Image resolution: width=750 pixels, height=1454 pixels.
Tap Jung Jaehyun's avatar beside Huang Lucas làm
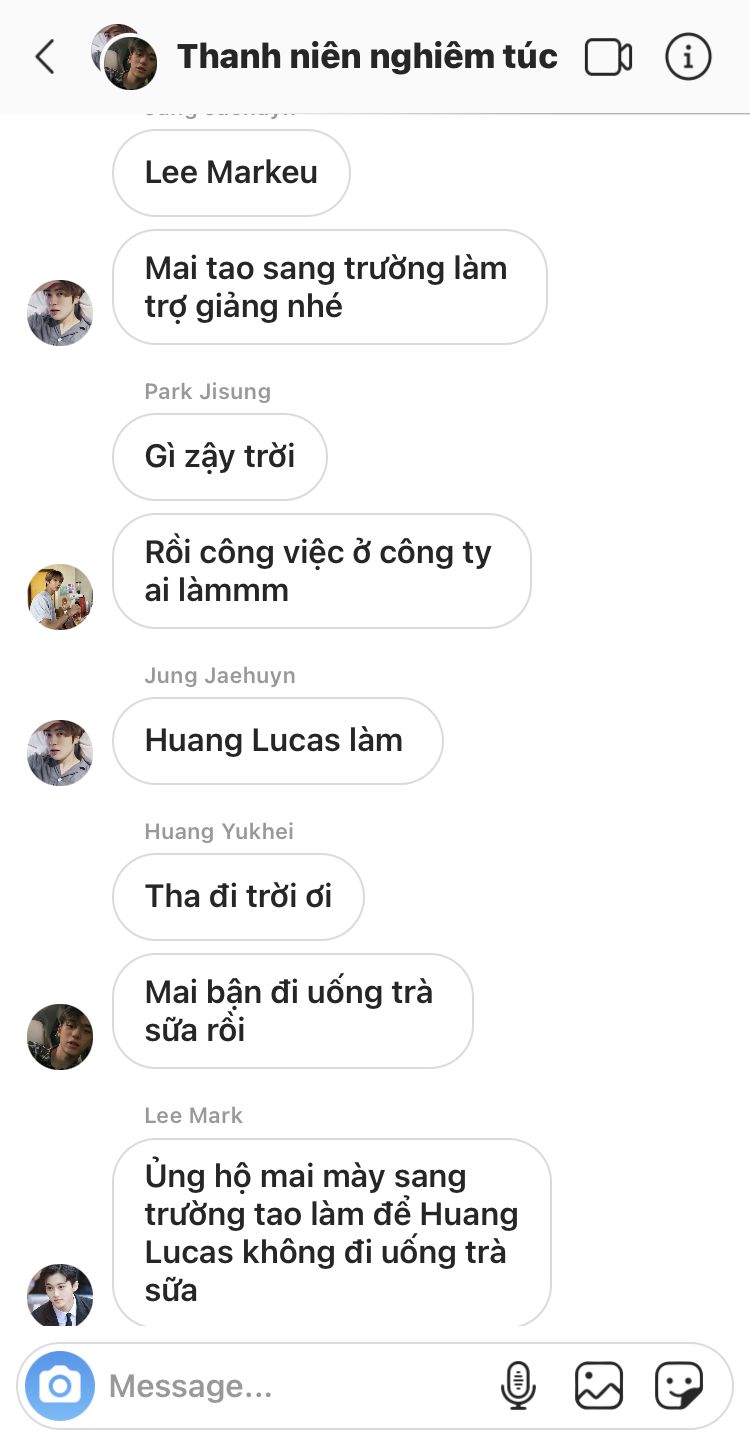click(x=60, y=753)
